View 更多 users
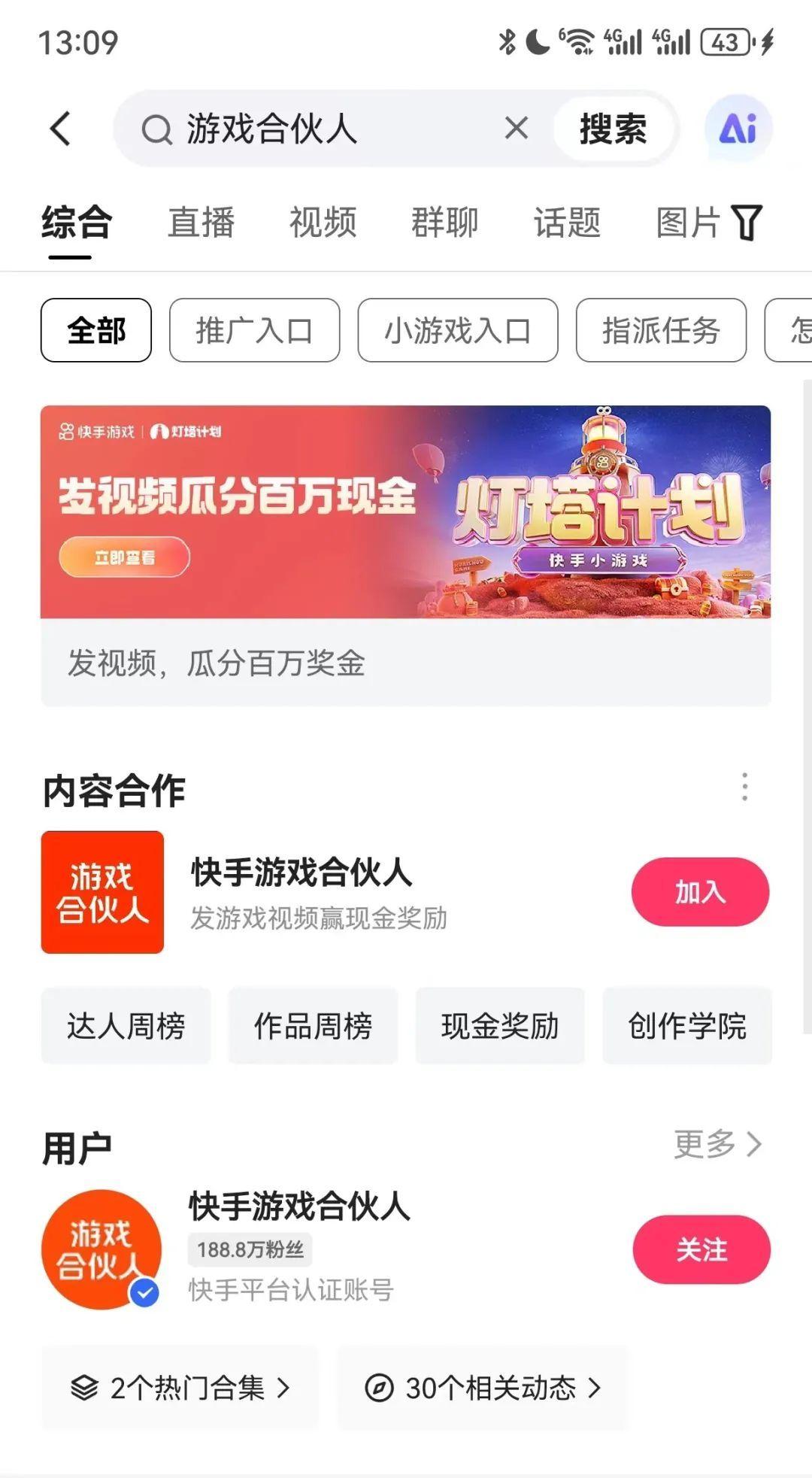 click(x=717, y=1144)
